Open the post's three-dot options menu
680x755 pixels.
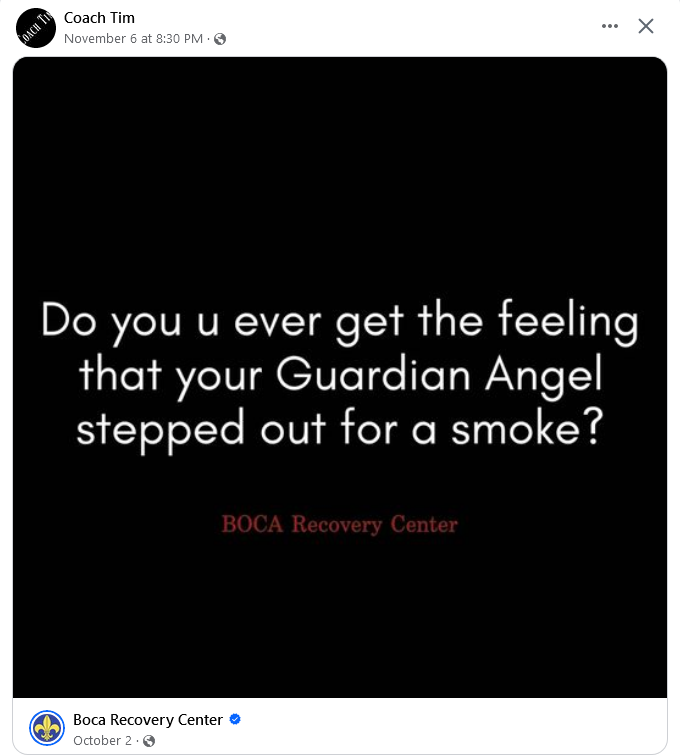[x=610, y=26]
